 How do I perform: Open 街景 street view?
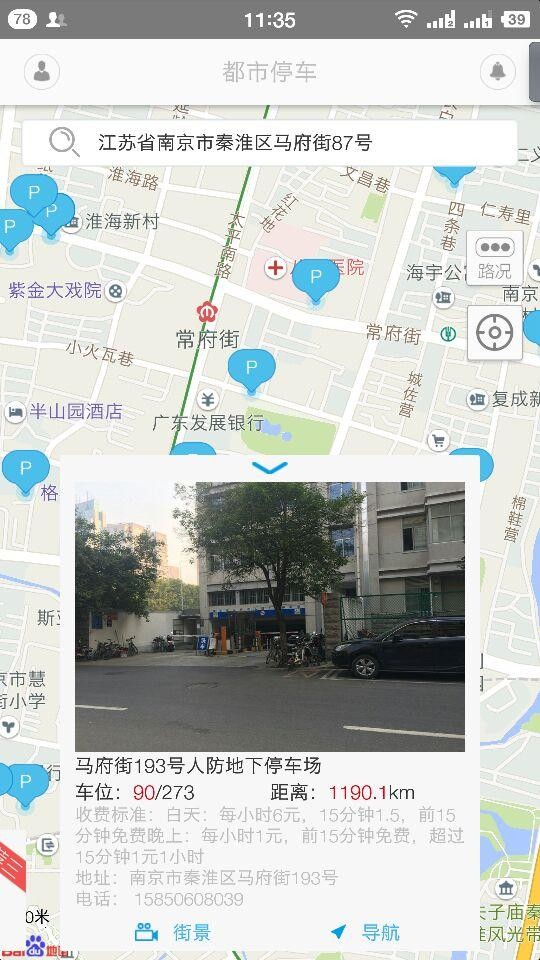(173, 932)
